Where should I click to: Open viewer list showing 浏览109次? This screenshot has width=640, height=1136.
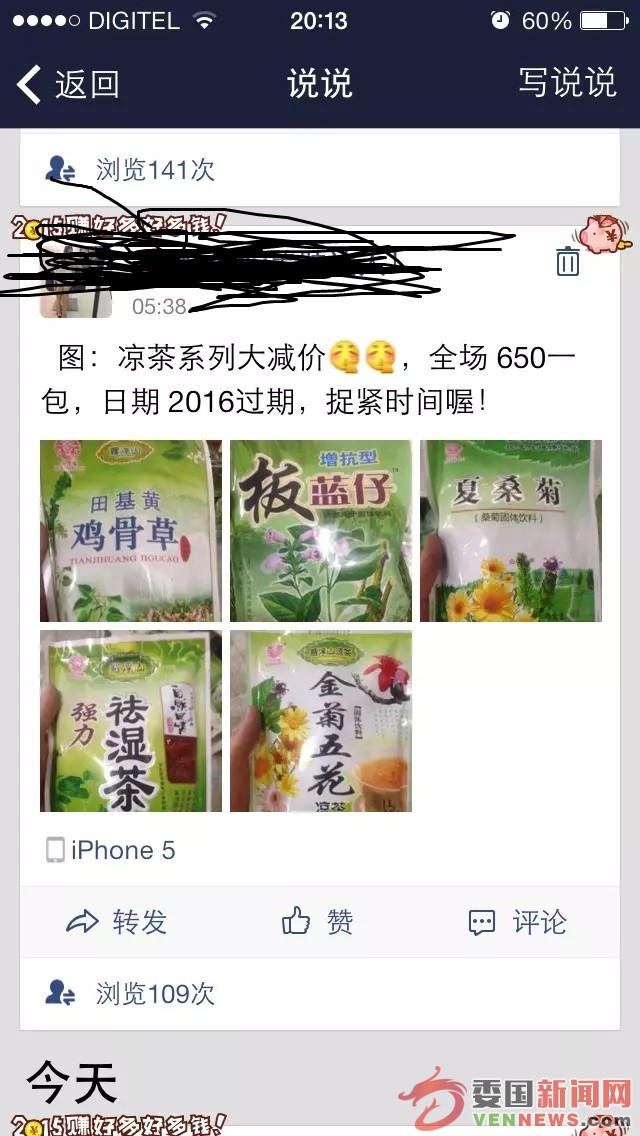coord(131,993)
